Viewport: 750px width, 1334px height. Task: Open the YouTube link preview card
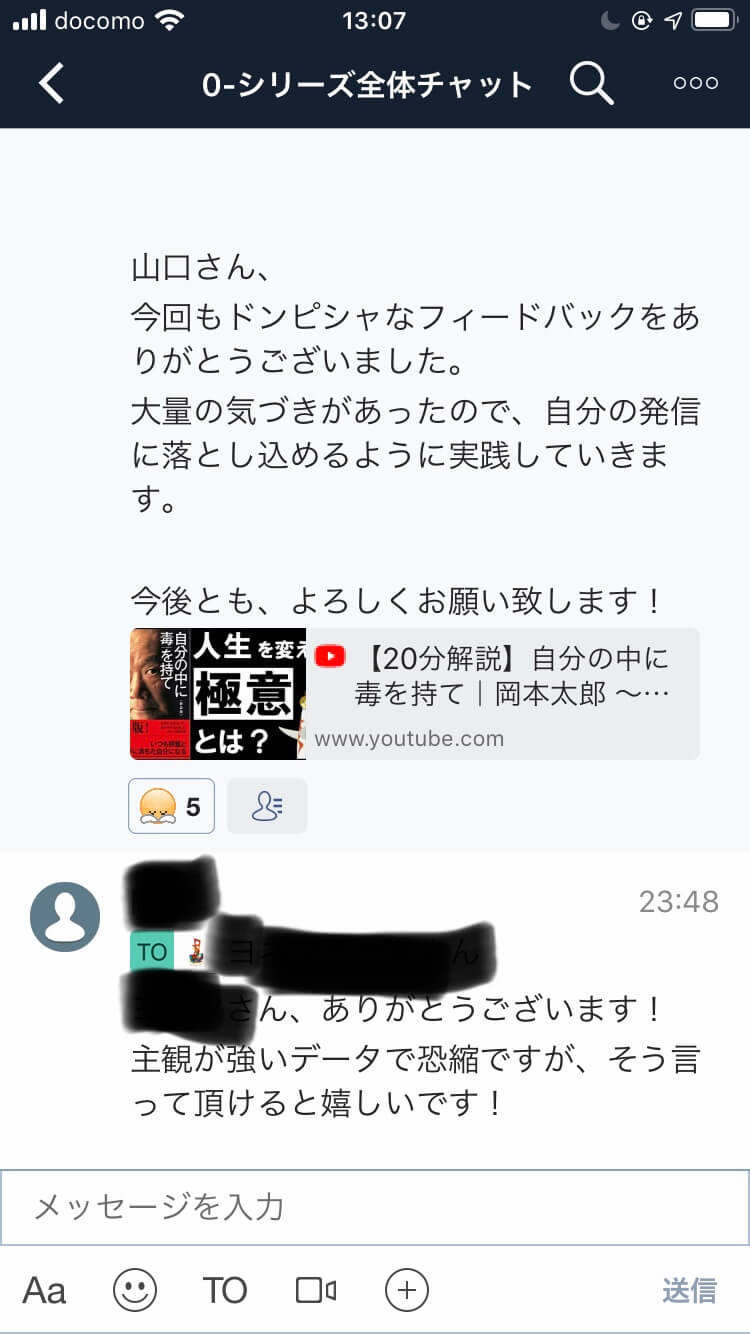coord(414,694)
